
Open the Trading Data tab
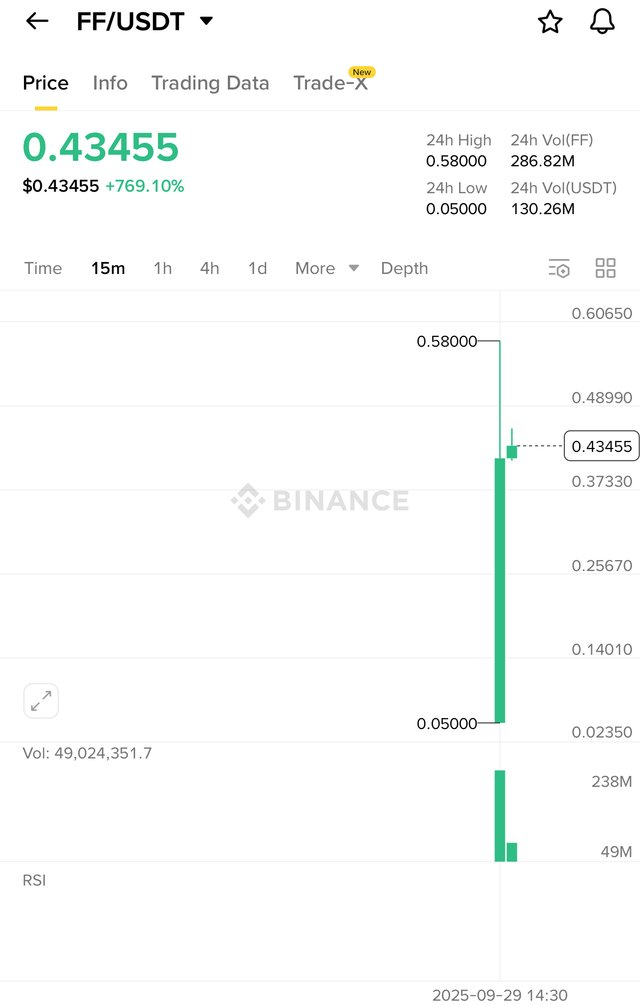[x=210, y=83]
